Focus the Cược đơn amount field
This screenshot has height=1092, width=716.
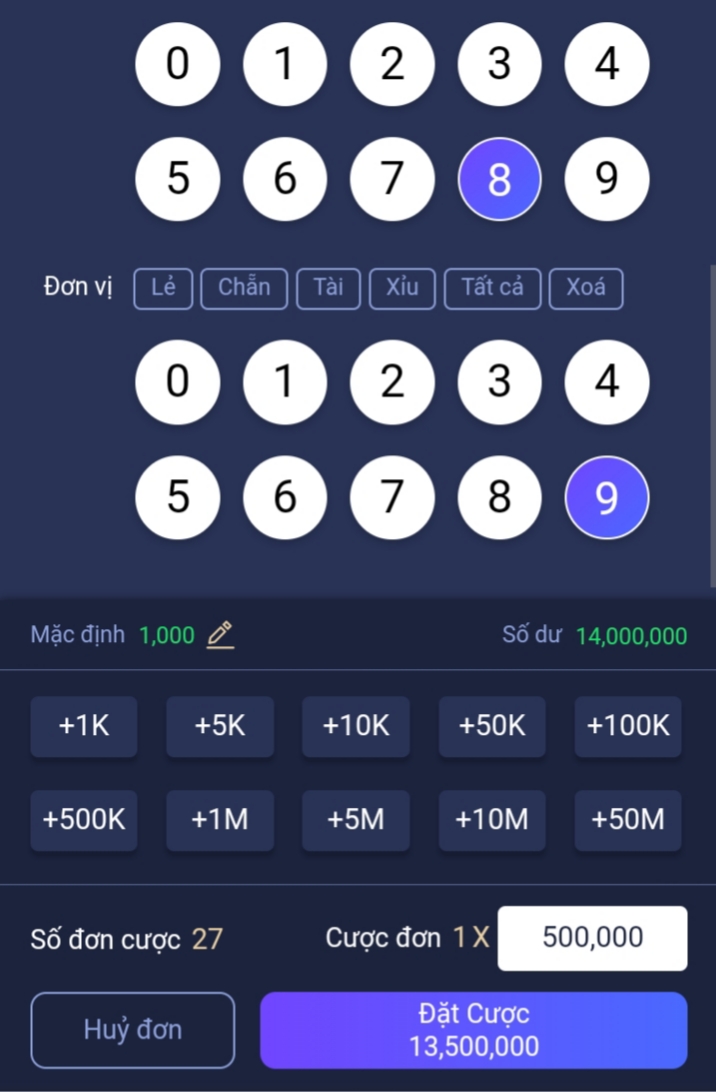tap(592, 938)
